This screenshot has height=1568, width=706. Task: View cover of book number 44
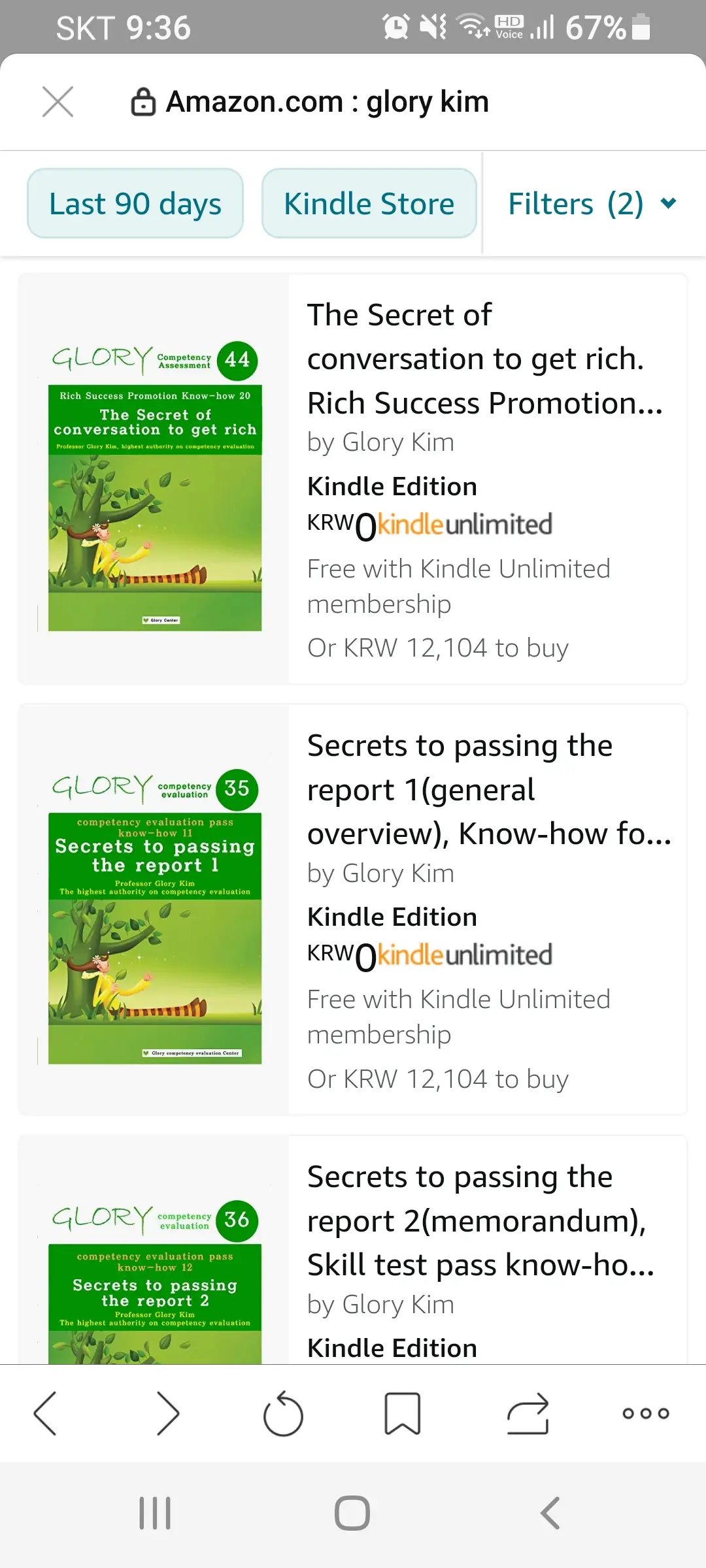tap(155, 486)
